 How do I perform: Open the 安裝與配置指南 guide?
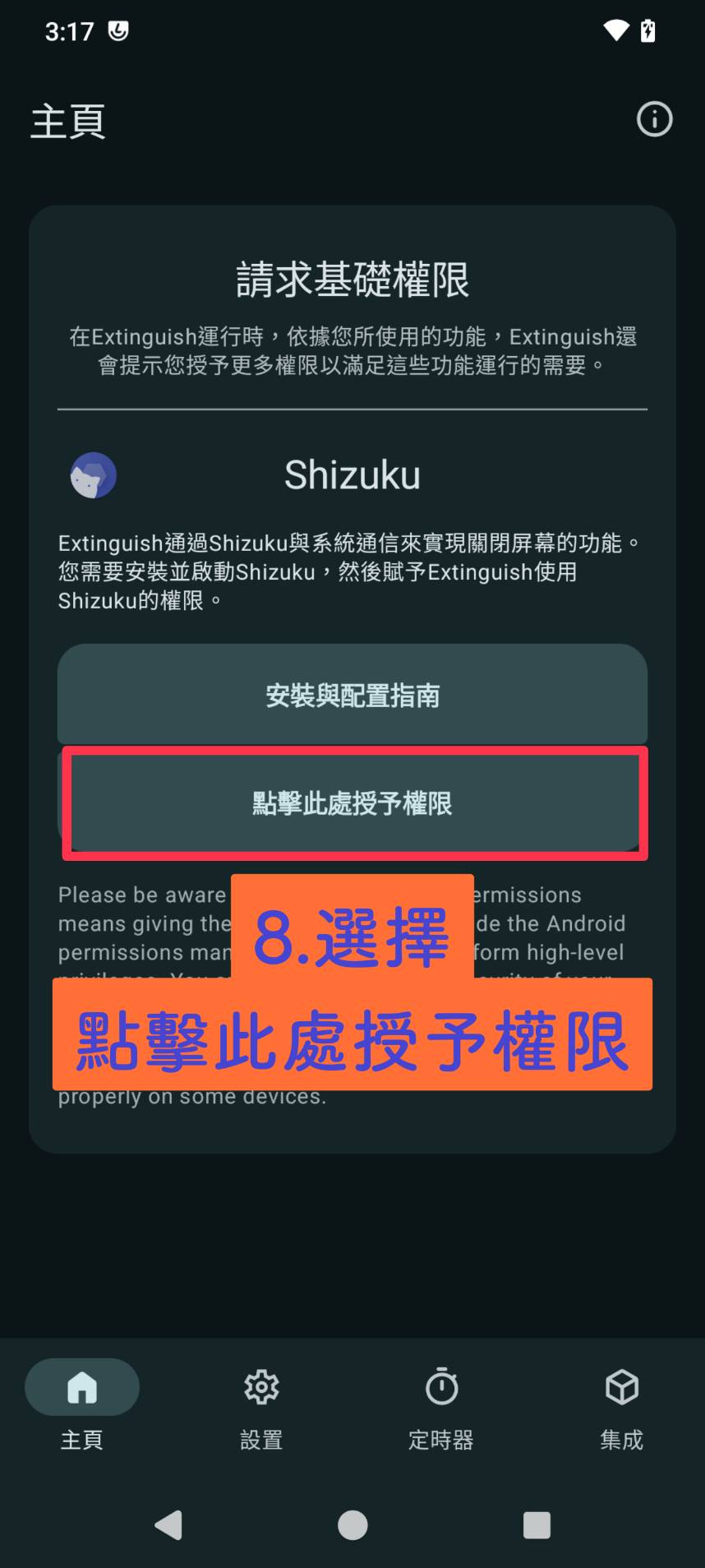click(352, 696)
